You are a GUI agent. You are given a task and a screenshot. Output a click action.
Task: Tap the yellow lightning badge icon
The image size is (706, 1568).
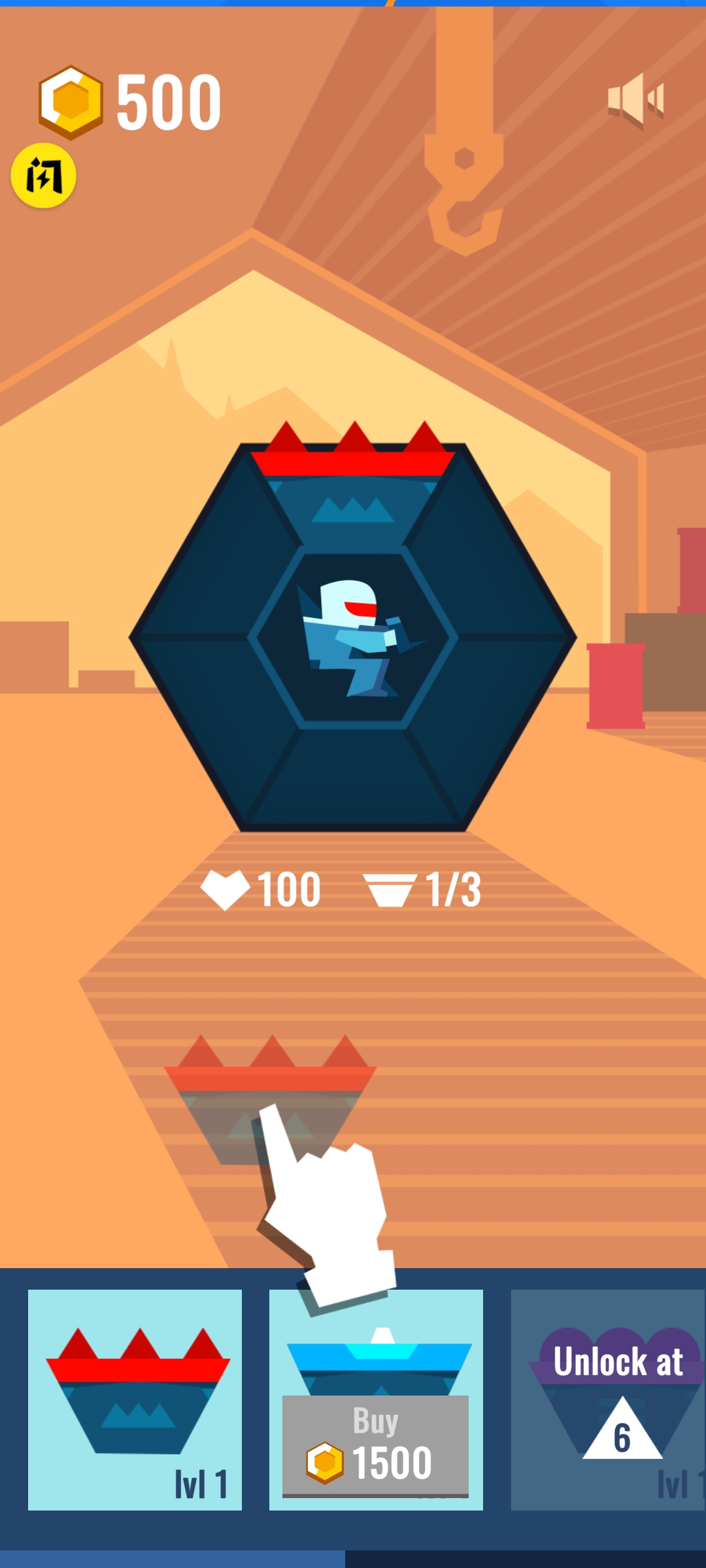click(x=44, y=176)
